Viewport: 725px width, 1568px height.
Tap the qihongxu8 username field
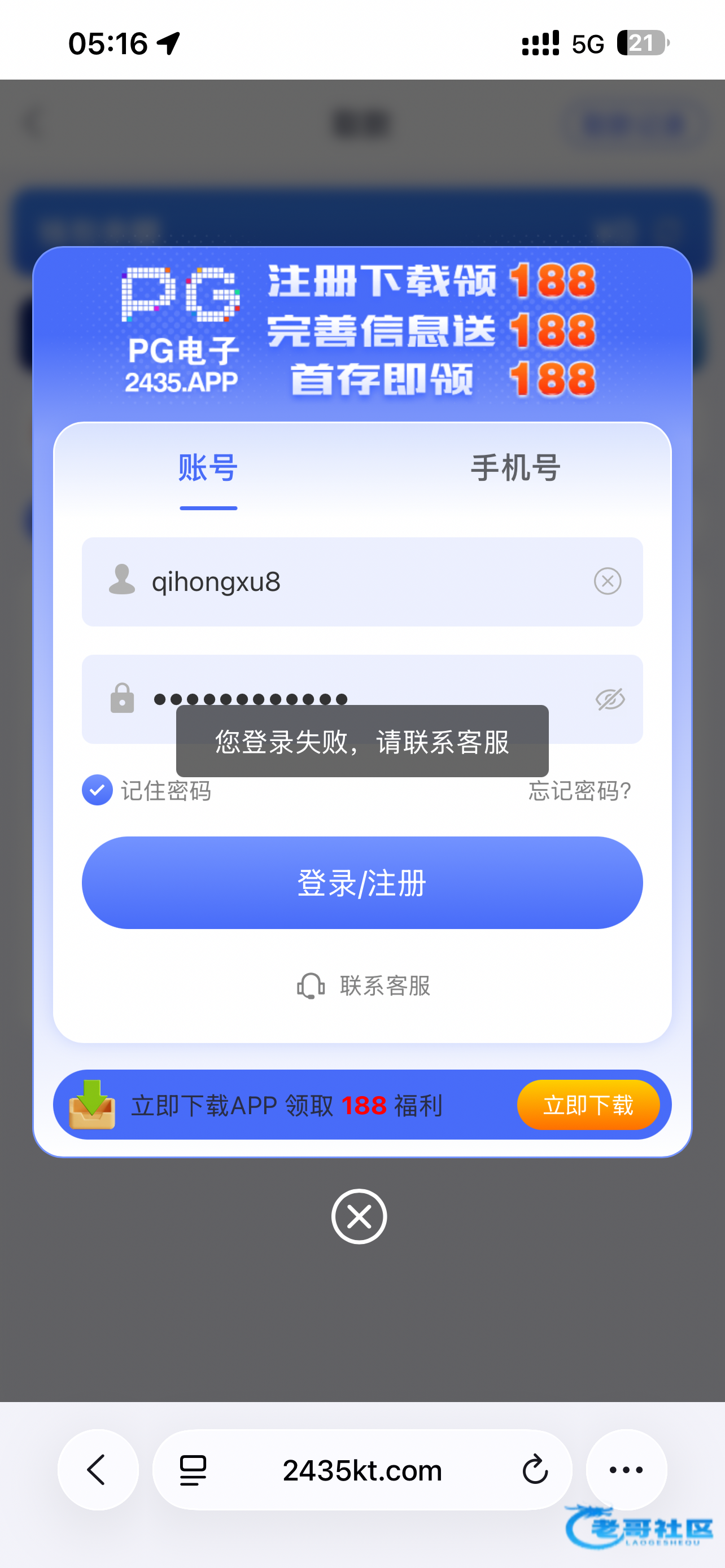click(362, 581)
